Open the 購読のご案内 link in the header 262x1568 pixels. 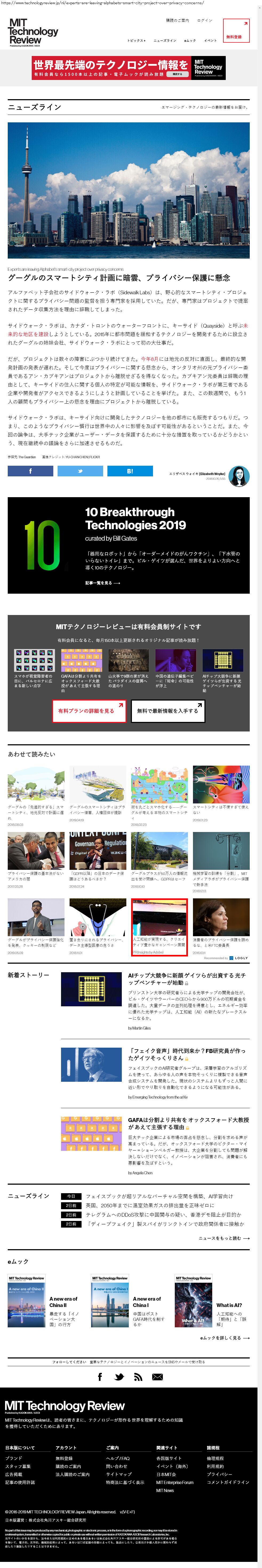(178, 20)
